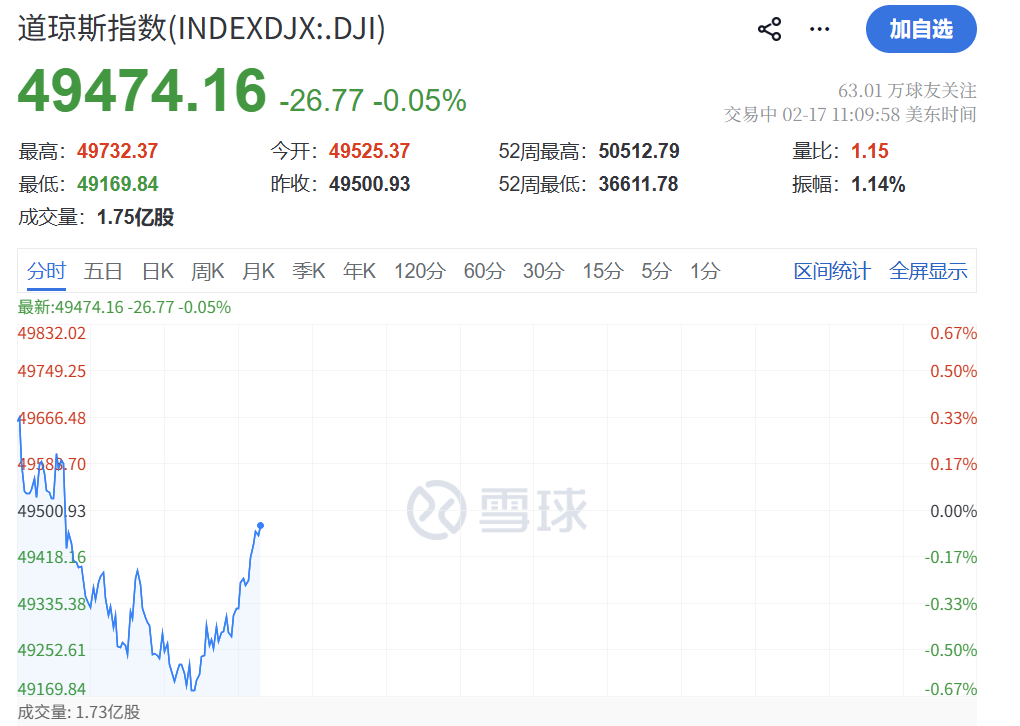Image resolution: width=1020 pixels, height=726 pixels.
Task: Enter 全屏显示 fullscreen chart mode
Action: [x=928, y=271]
